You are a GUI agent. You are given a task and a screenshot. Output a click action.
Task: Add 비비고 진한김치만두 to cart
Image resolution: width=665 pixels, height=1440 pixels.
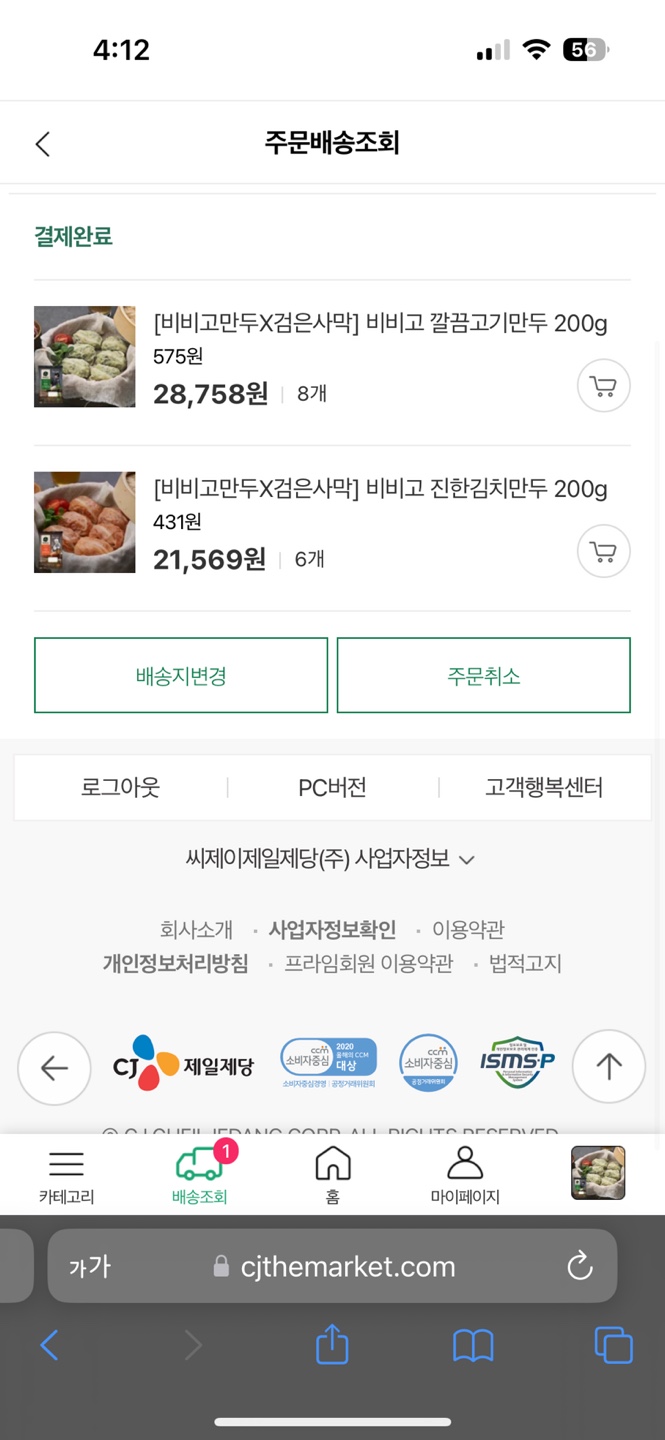(603, 551)
